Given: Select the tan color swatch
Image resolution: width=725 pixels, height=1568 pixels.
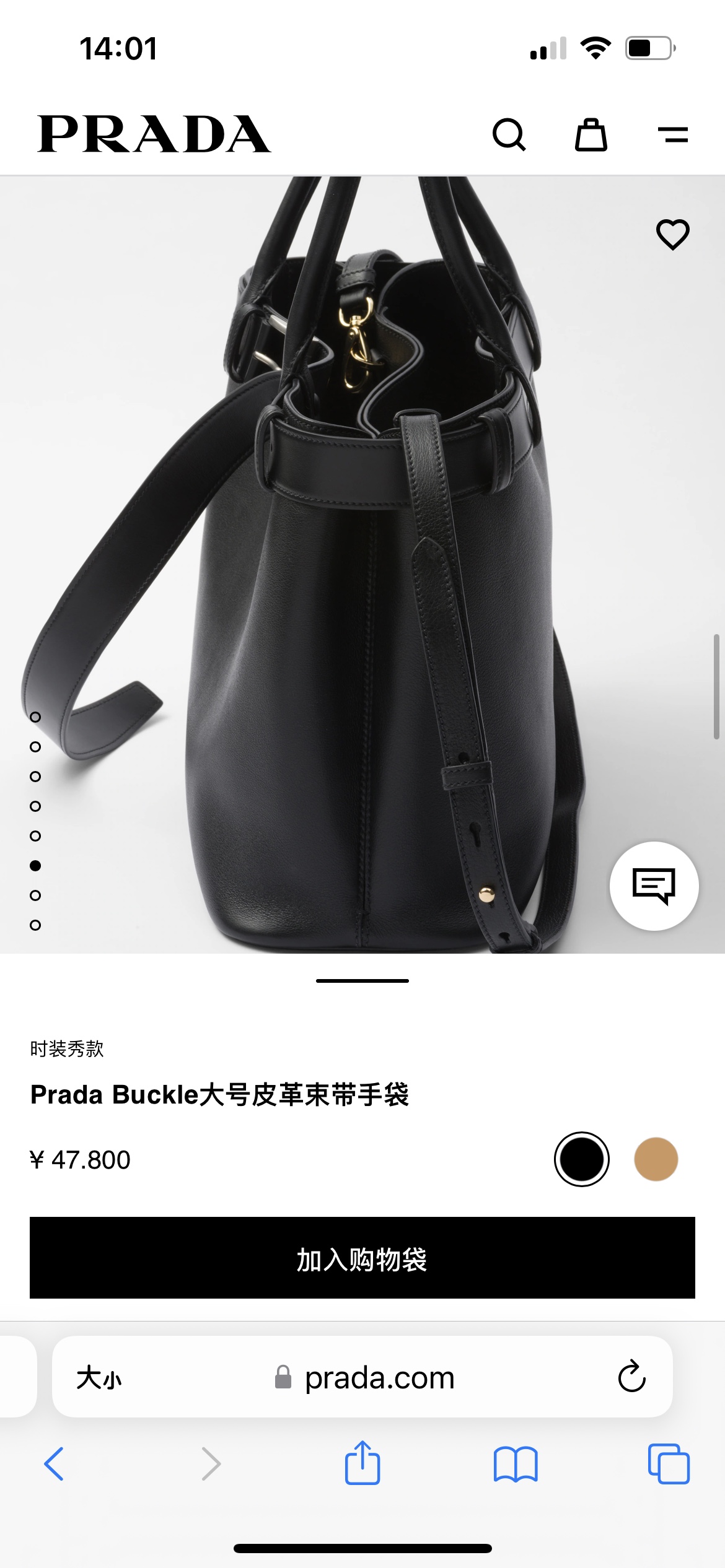Looking at the screenshot, I should 656,1159.
